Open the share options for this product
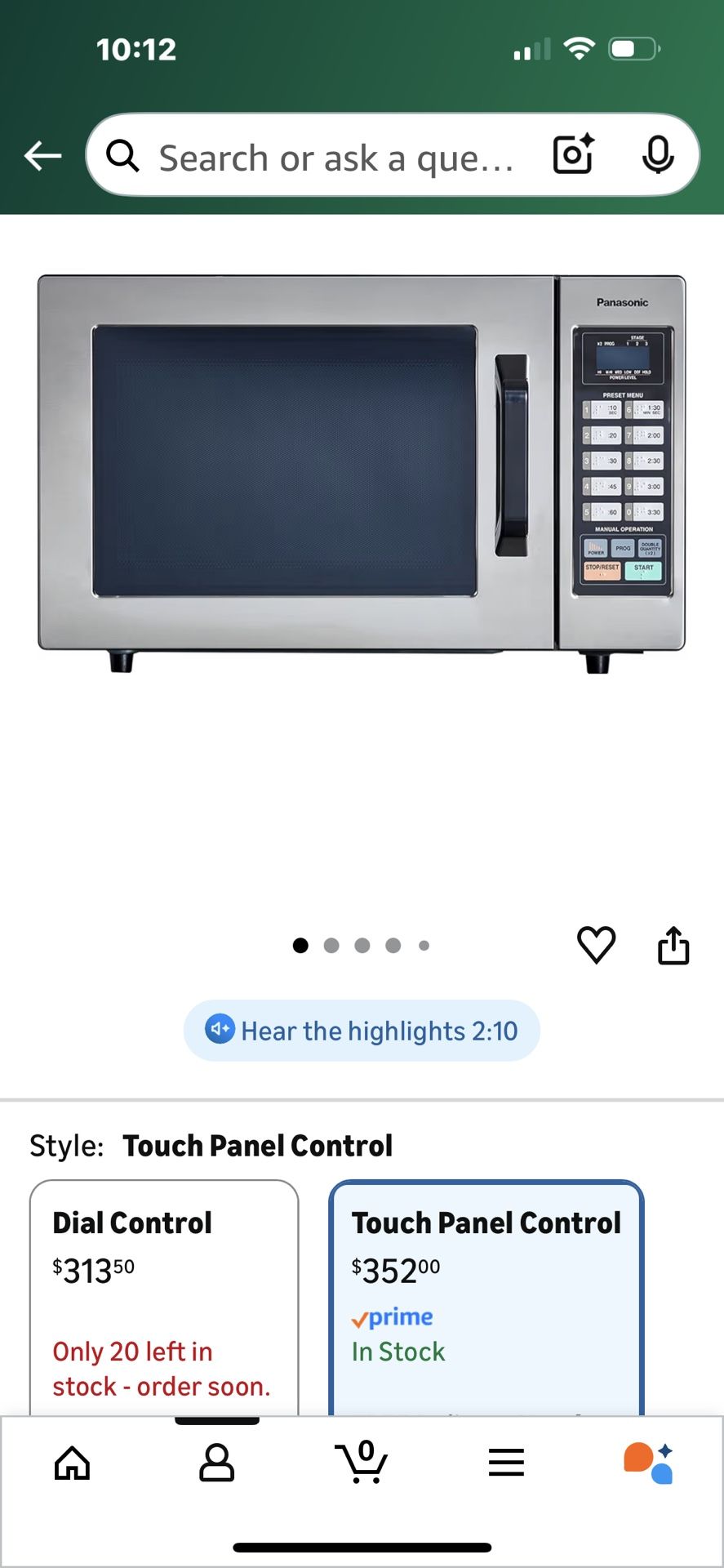Screen dimensions: 724x1568 tap(673, 945)
